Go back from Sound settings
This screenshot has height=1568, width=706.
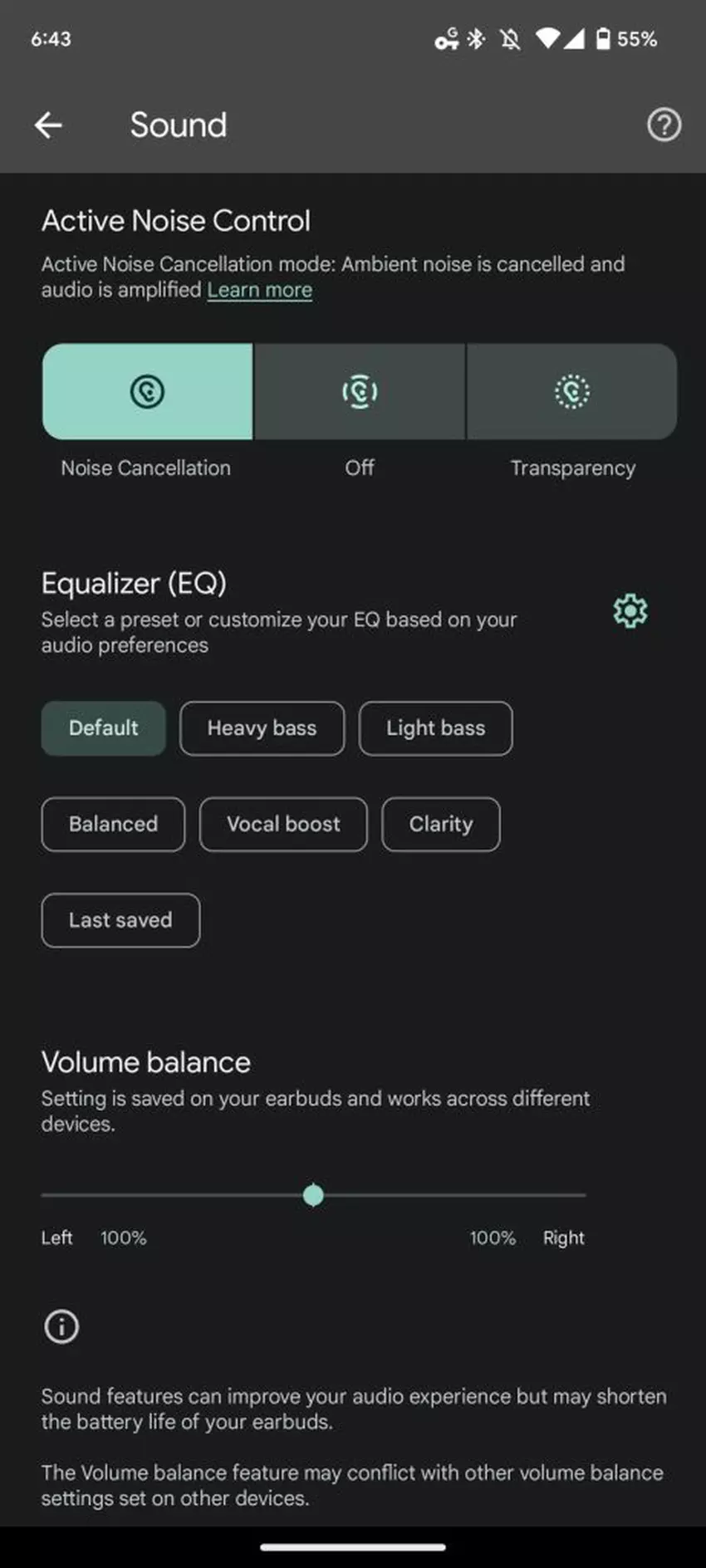pos(48,125)
